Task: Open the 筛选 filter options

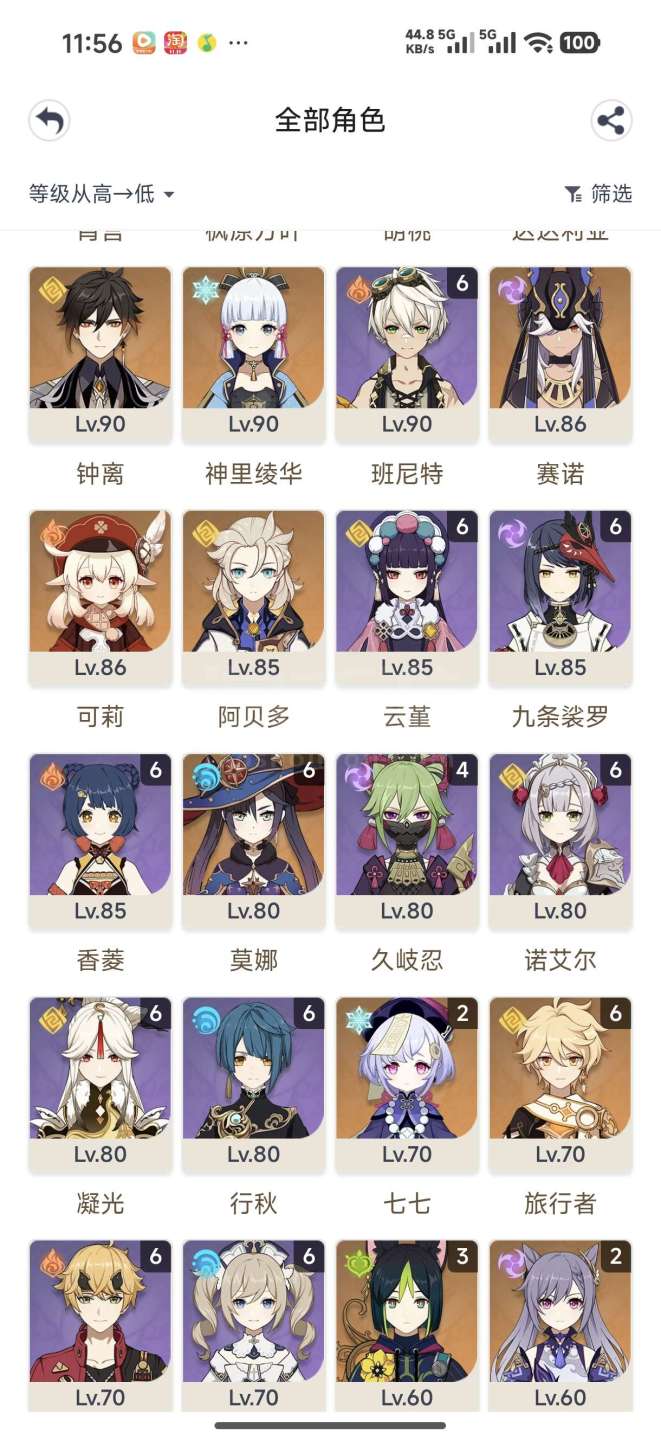Action: [x=599, y=194]
